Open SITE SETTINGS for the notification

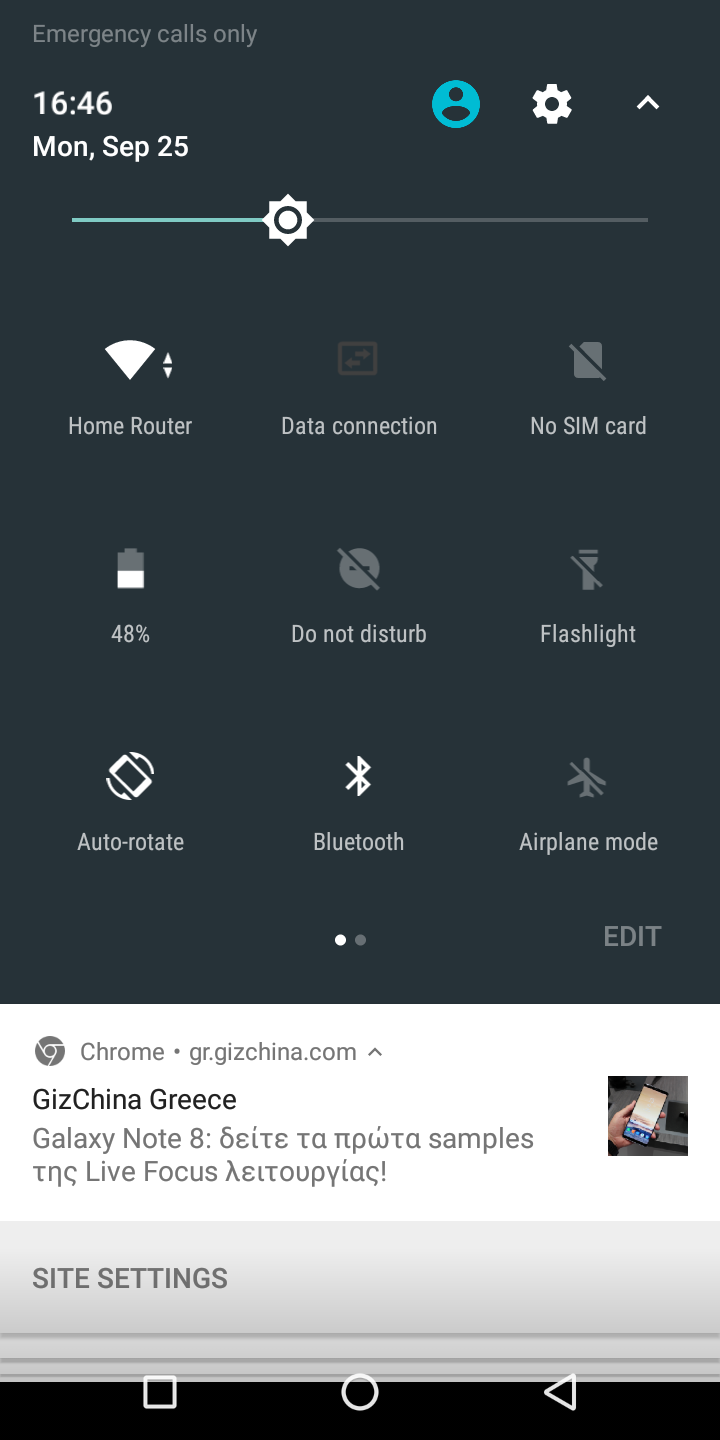click(130, 1278)
